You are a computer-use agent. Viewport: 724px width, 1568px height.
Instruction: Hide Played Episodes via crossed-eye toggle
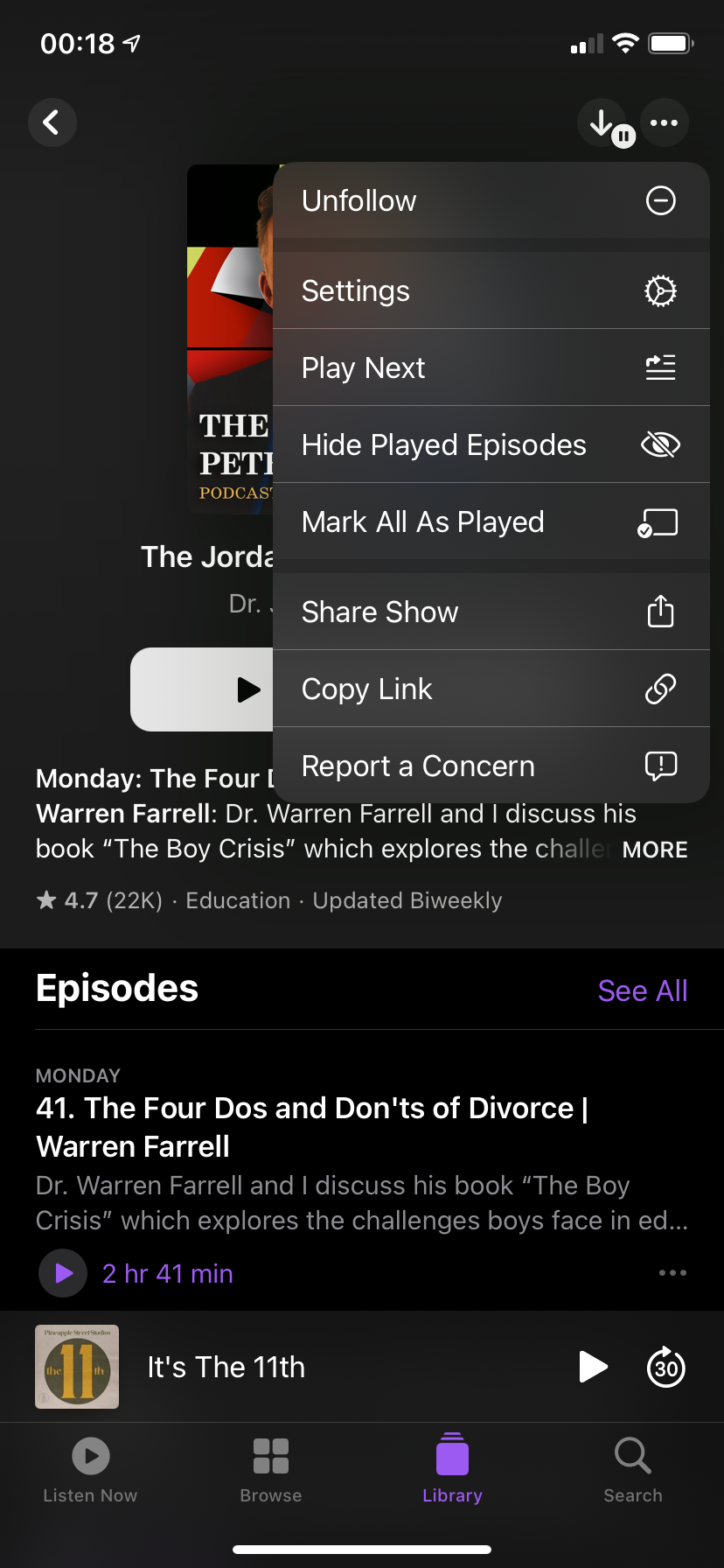tap(660, 444)
